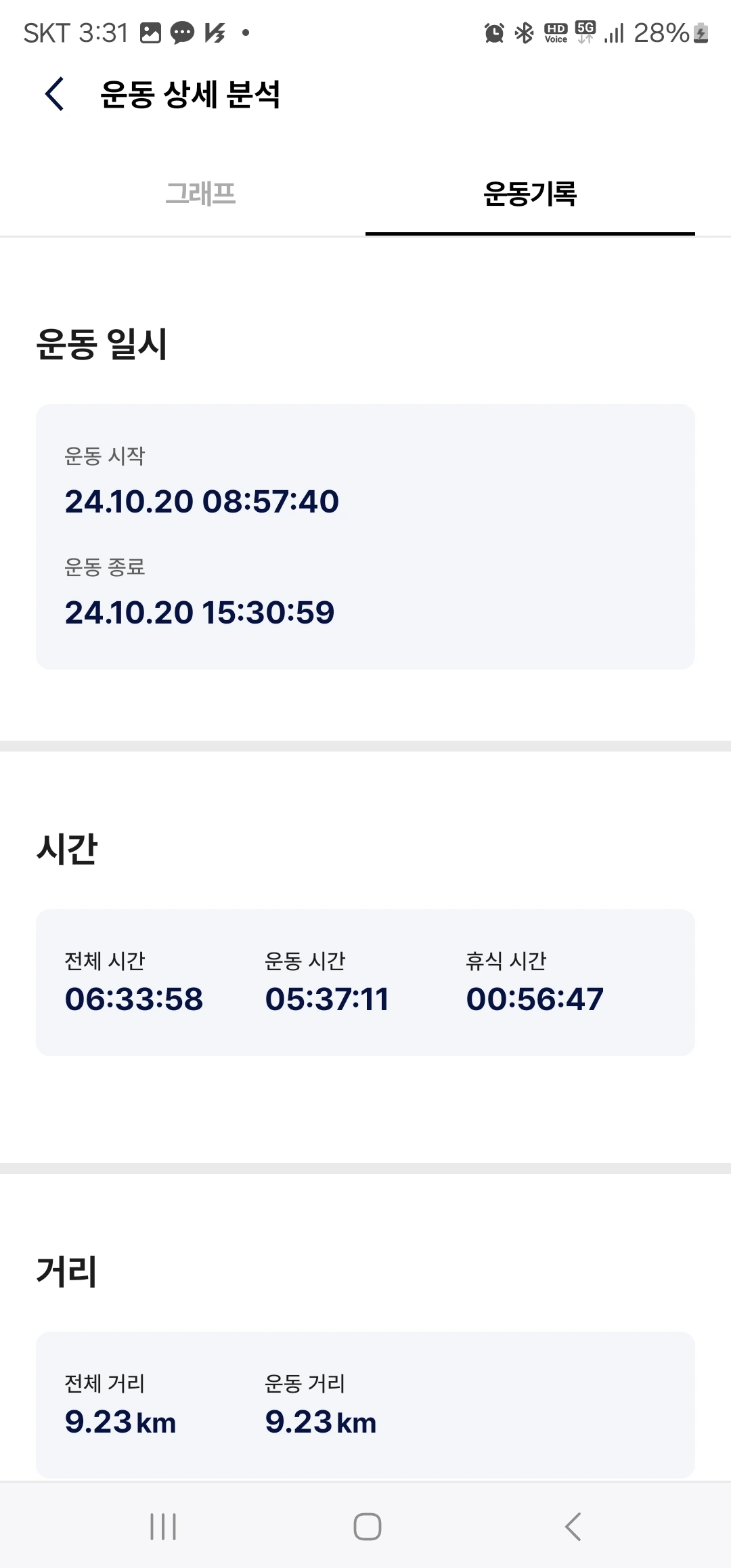Open recent apps from navigation bar
Image resolution: width=731 pixels, height=1568 pixels.
(163, 1527)
